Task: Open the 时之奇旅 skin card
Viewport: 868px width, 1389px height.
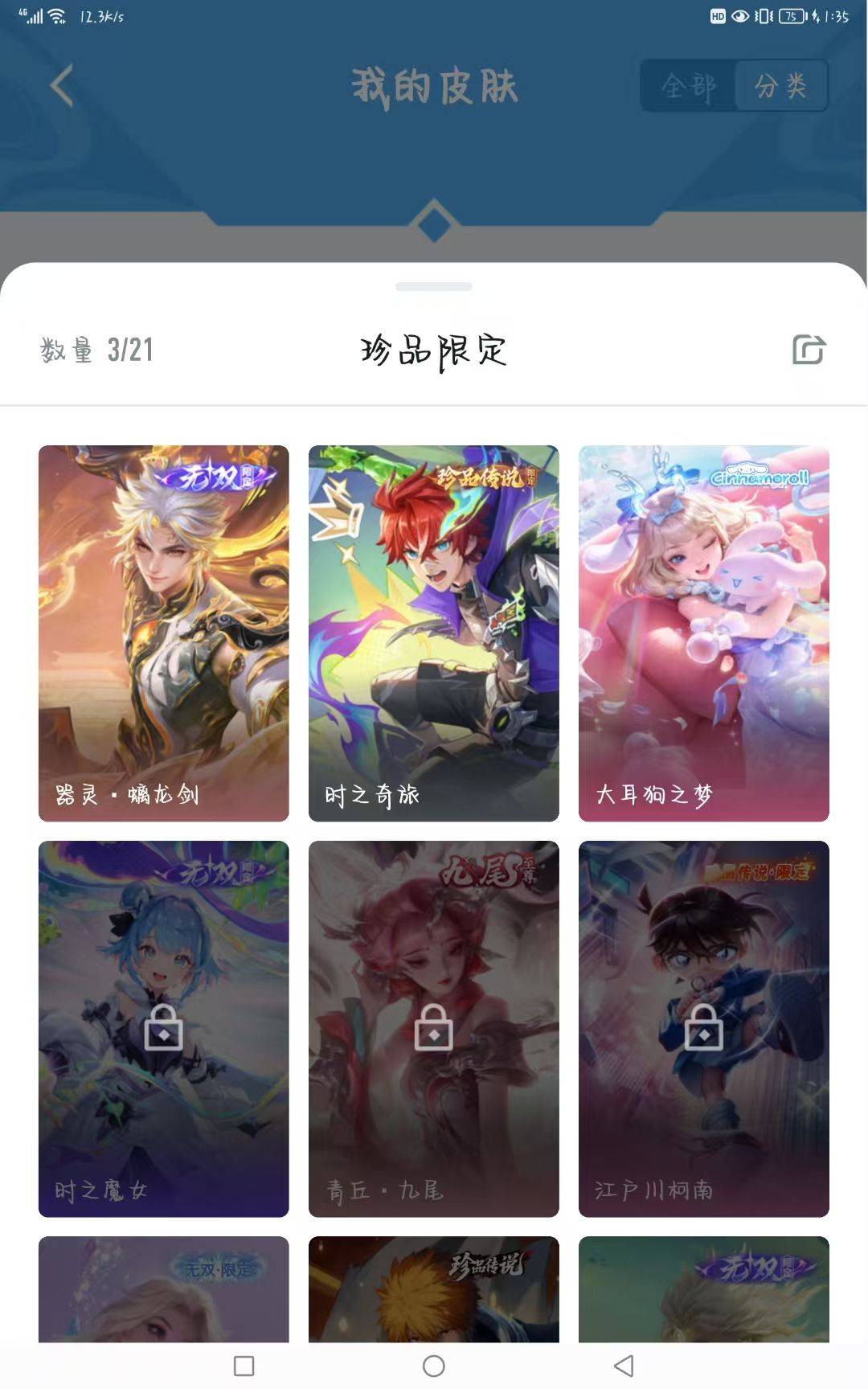Action: (434, 633)
